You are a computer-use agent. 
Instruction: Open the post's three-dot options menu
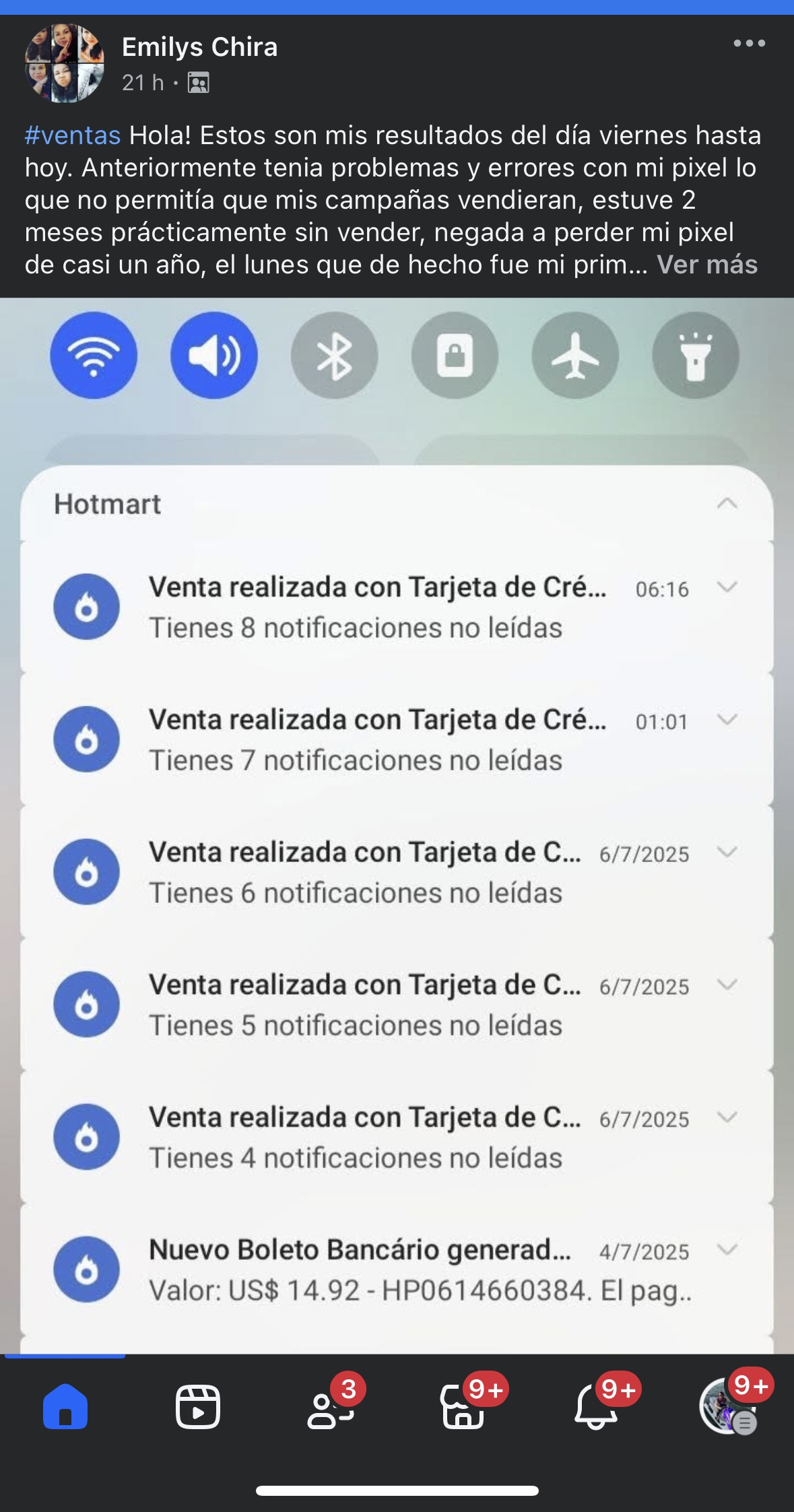tap(749, 44)
